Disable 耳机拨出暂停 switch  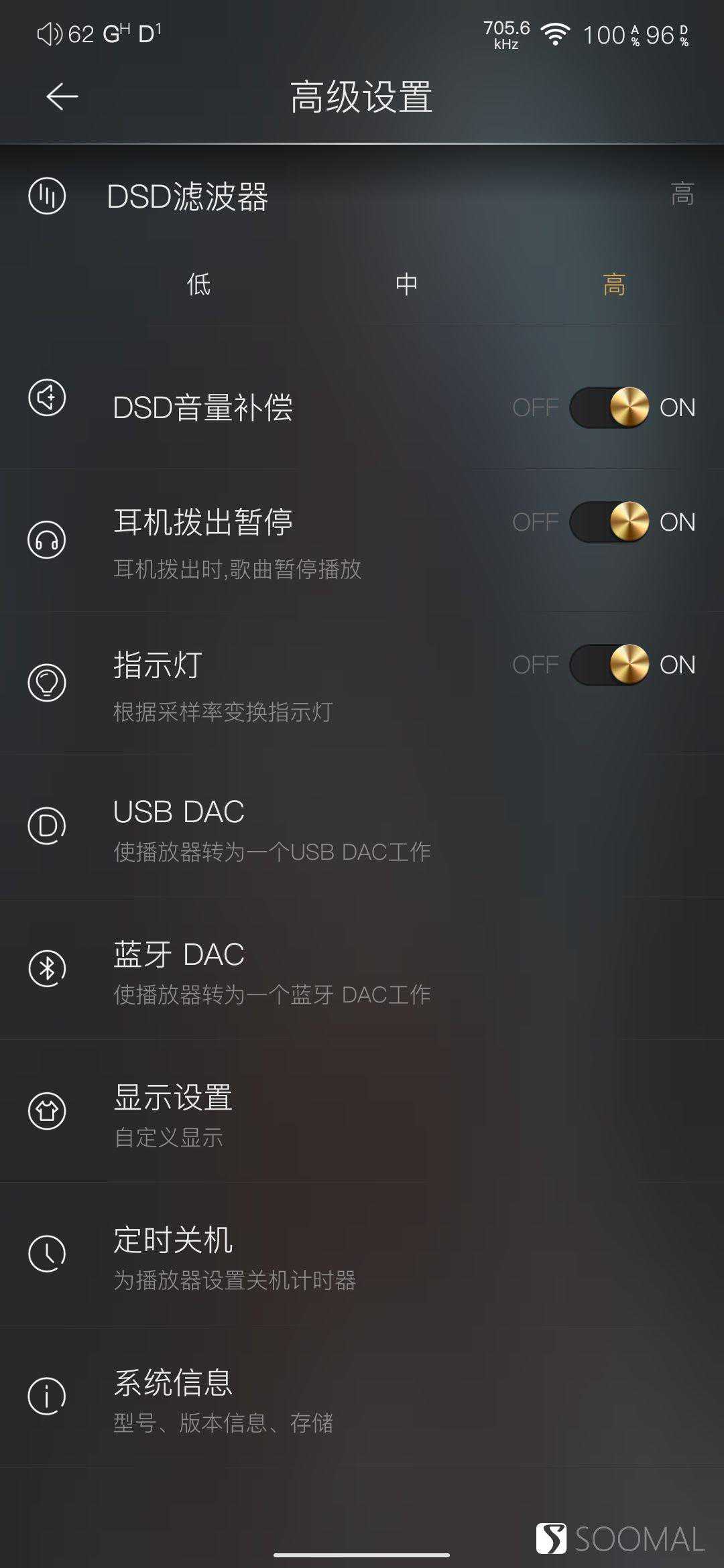[x=609, y=522]
